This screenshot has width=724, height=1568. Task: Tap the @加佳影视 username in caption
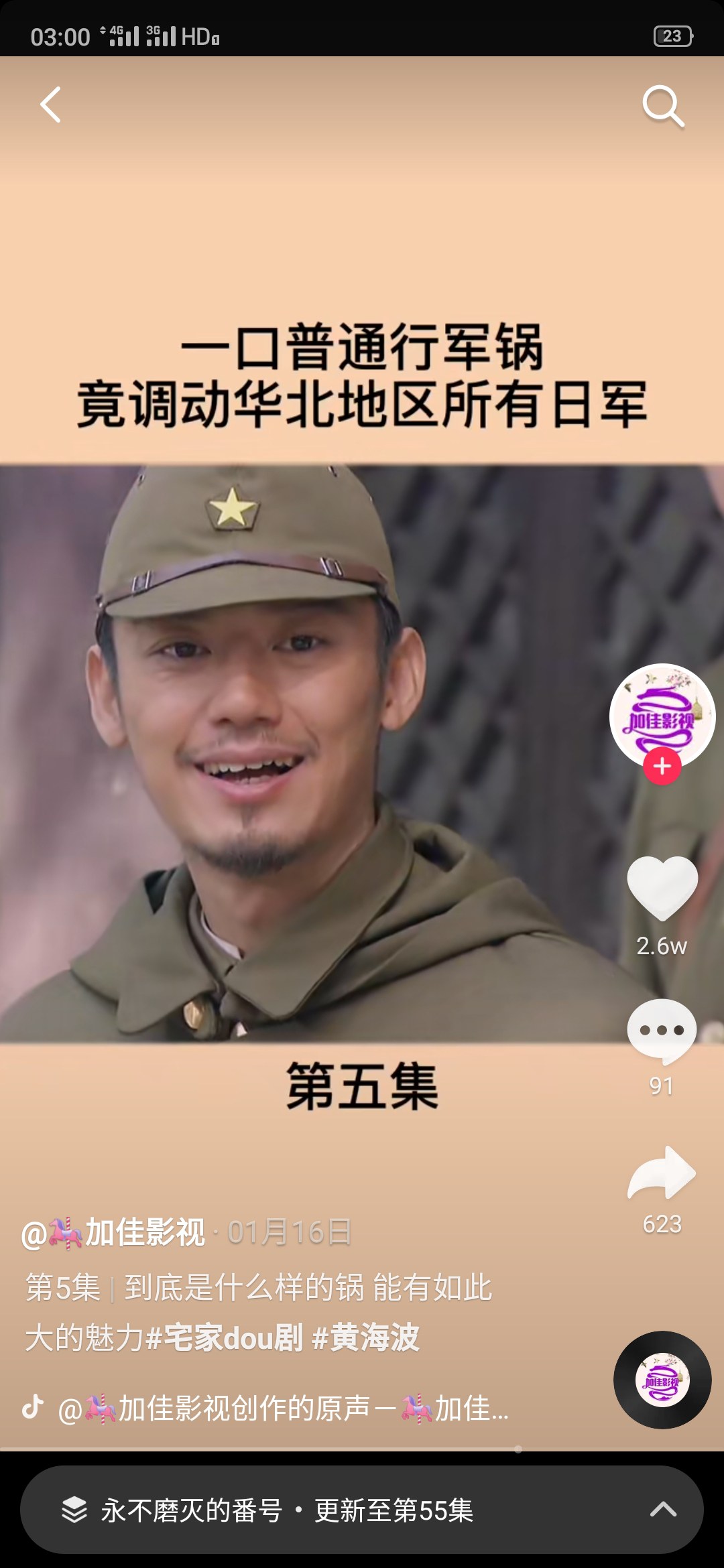coord(113,1233)
